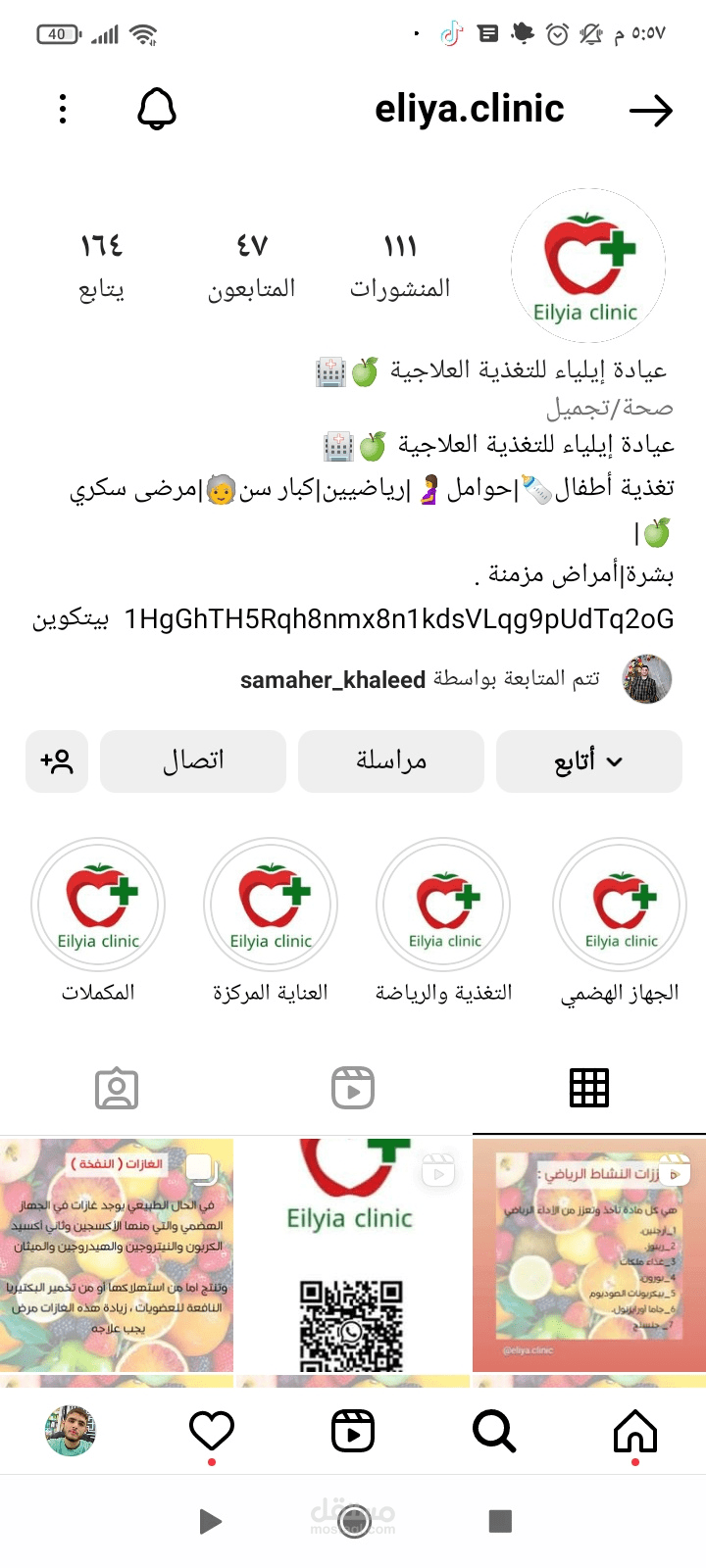Tap the مراسلة message button

tap(391, 761)
